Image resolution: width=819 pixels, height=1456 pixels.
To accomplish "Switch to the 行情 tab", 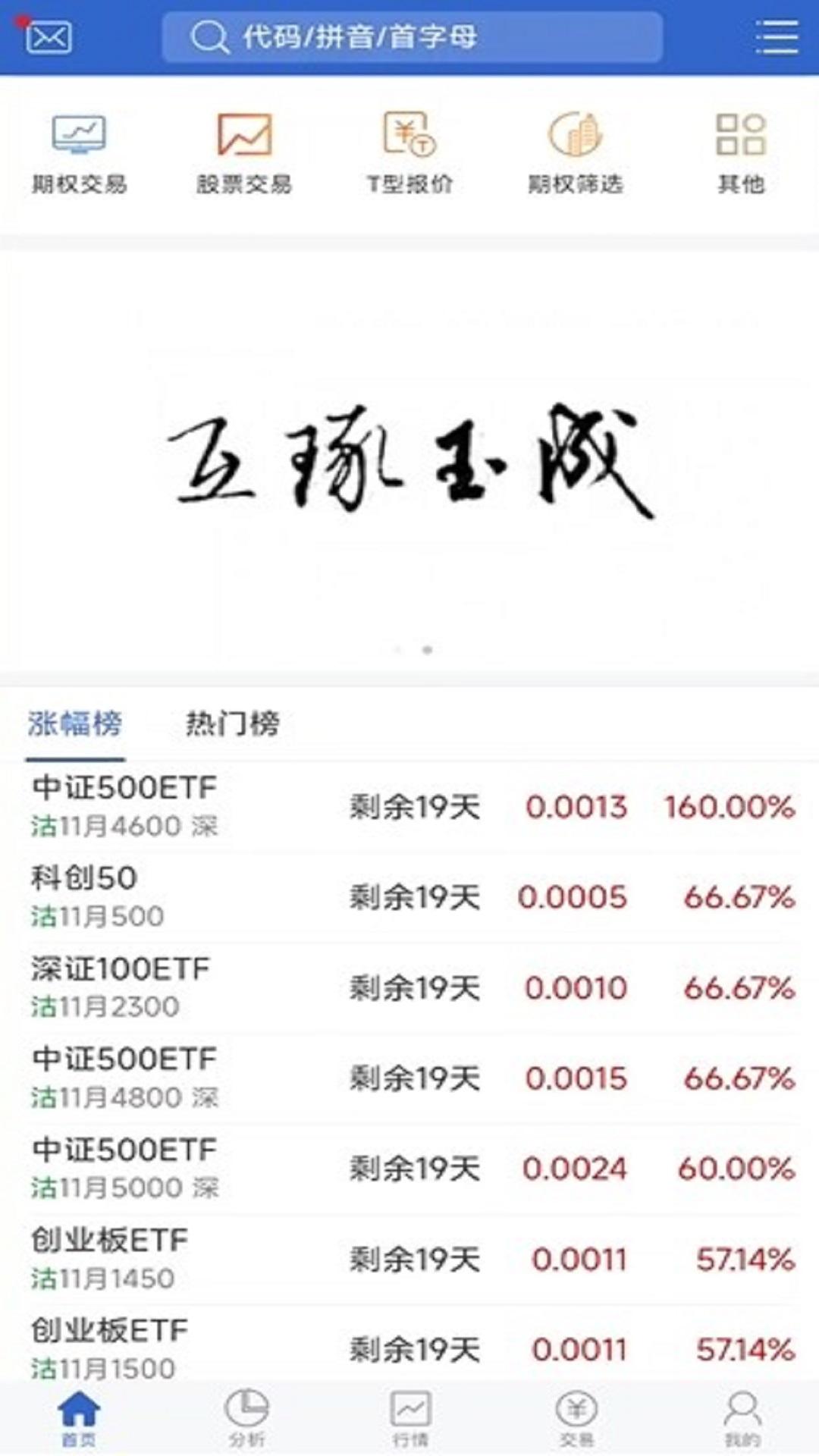I will (410, 1418).
